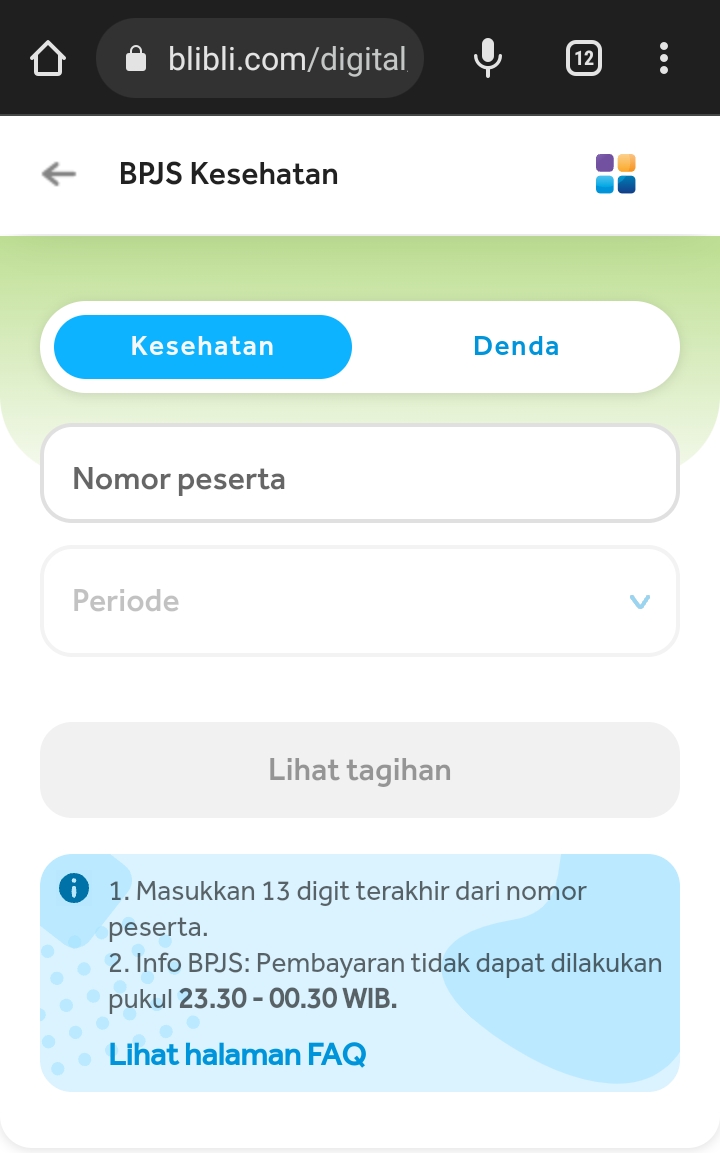Open the browser home page
Image resolution: width=720 pixels, height=1153 pixels.
coord(48,58)
